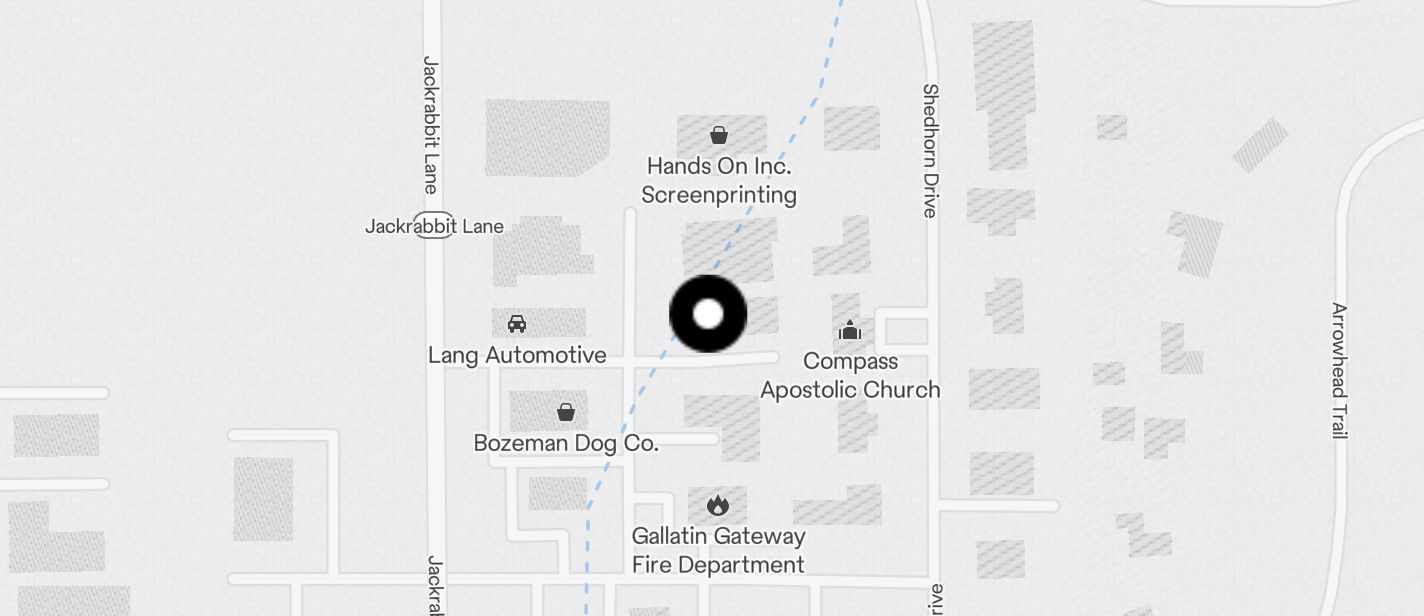Tap the black location pin marker
This screenshot has height=616, width=1424.
[708, 314]
